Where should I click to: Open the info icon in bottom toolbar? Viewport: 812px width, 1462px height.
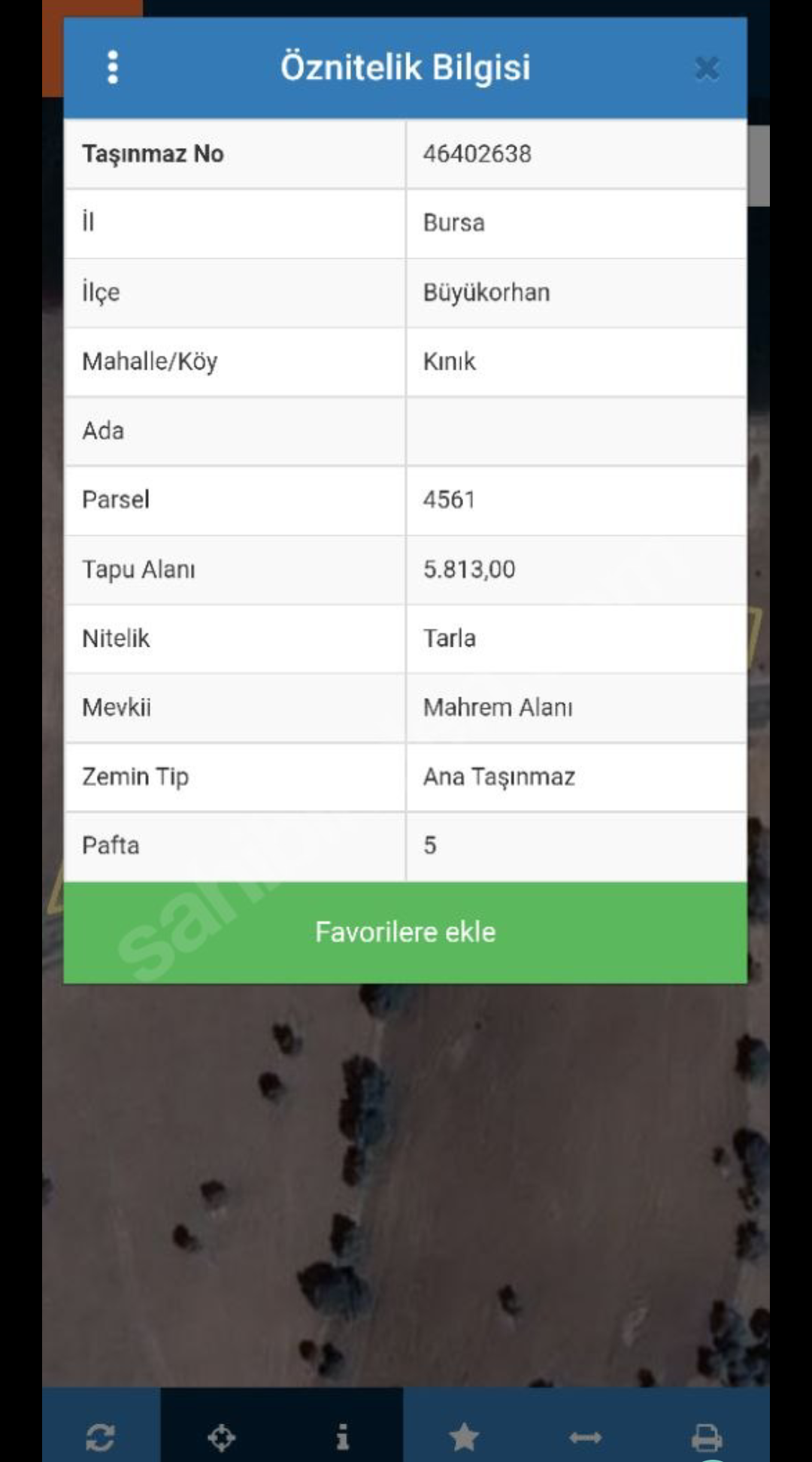click(x=342, y=1436)
